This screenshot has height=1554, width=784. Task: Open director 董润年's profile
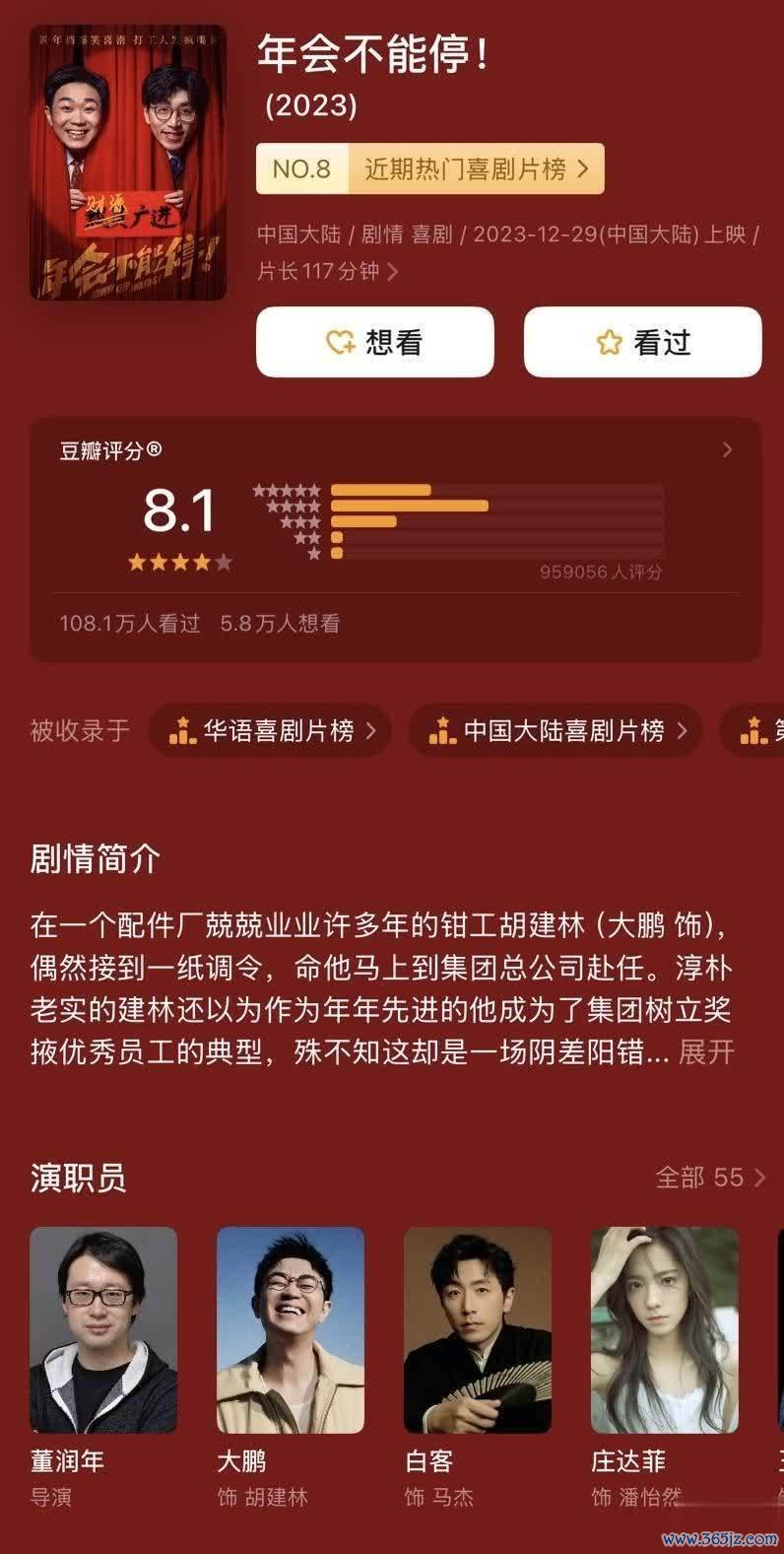103,1329
